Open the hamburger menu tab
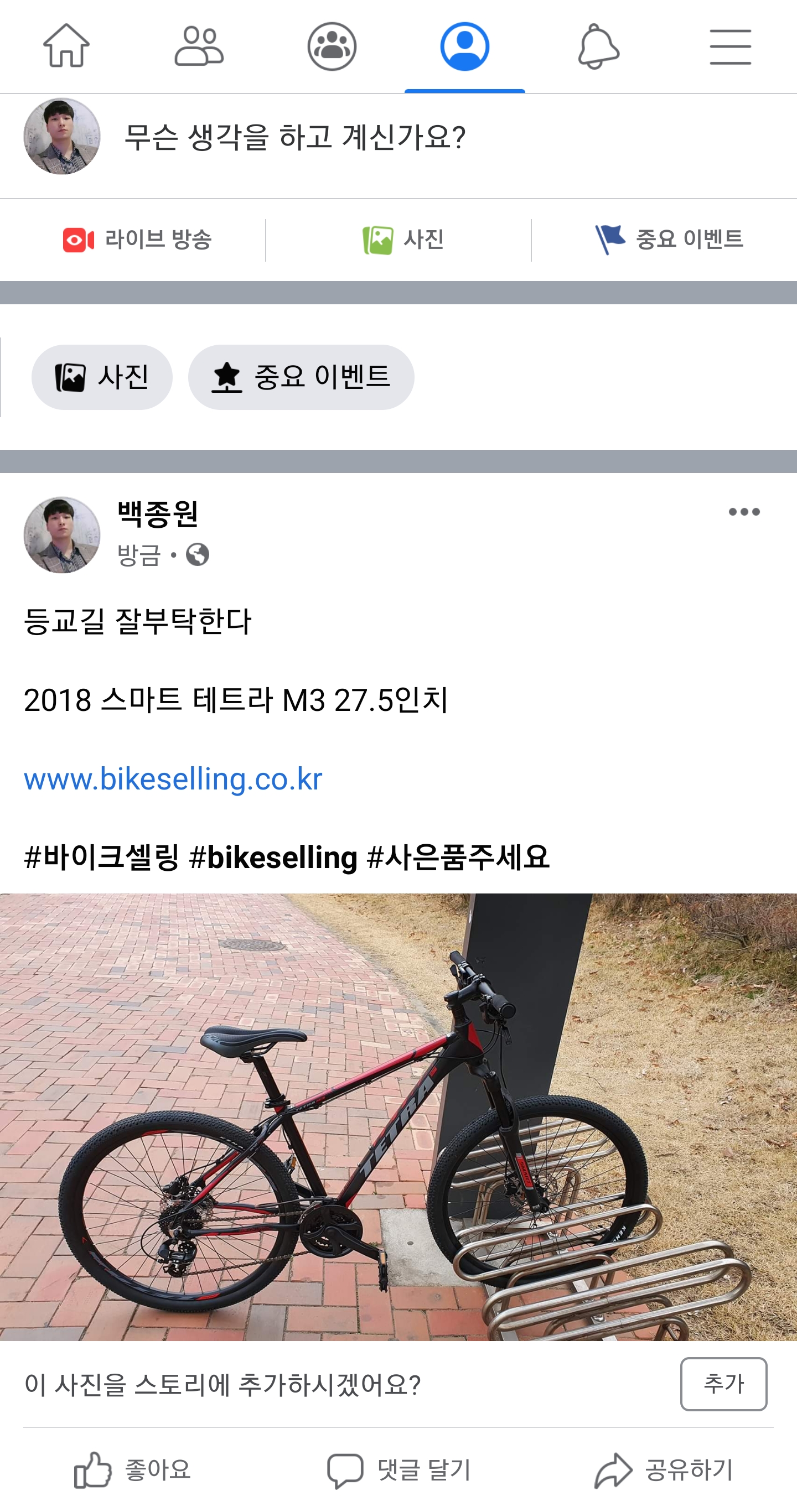797x1512 pixels. coord(730,46)
